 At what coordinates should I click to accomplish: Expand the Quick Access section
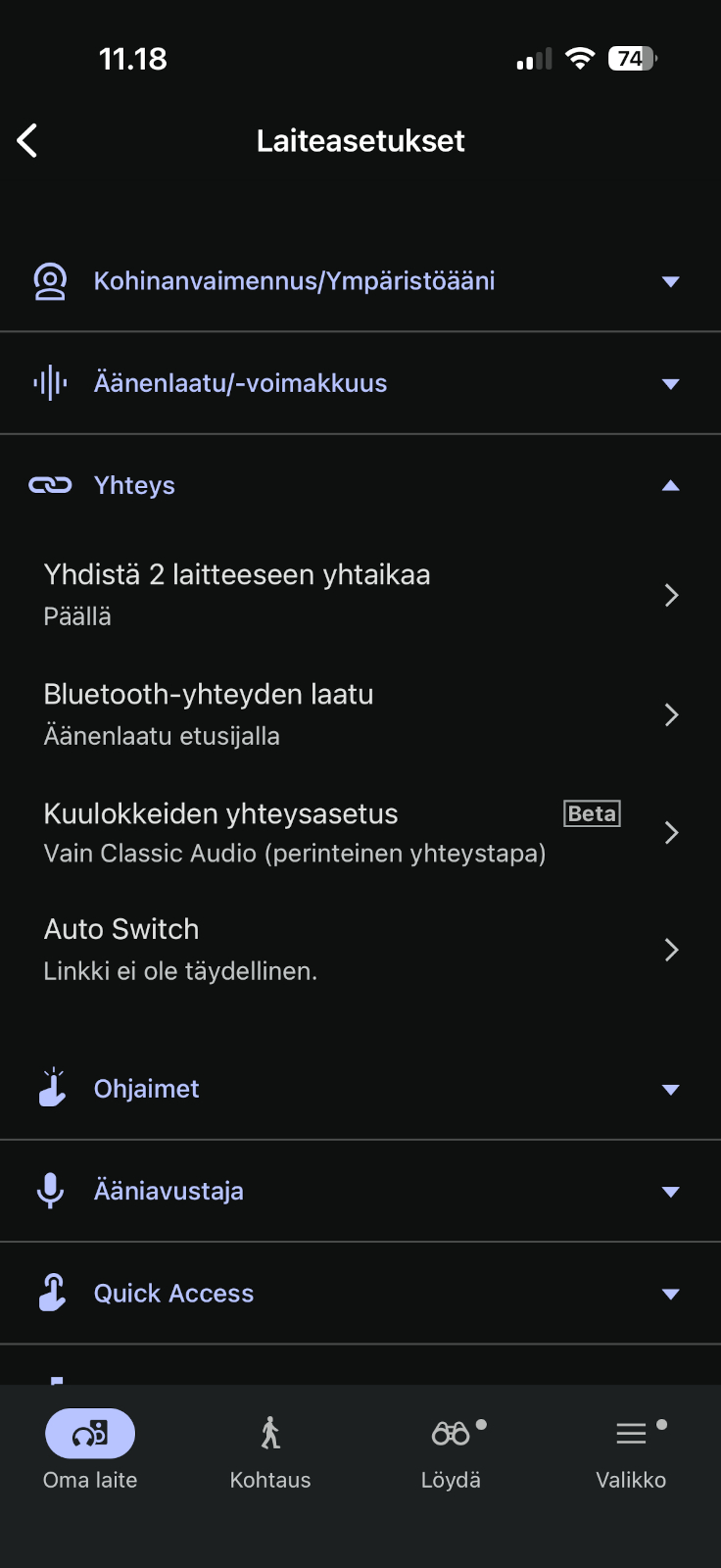(x=359, y=1294)
